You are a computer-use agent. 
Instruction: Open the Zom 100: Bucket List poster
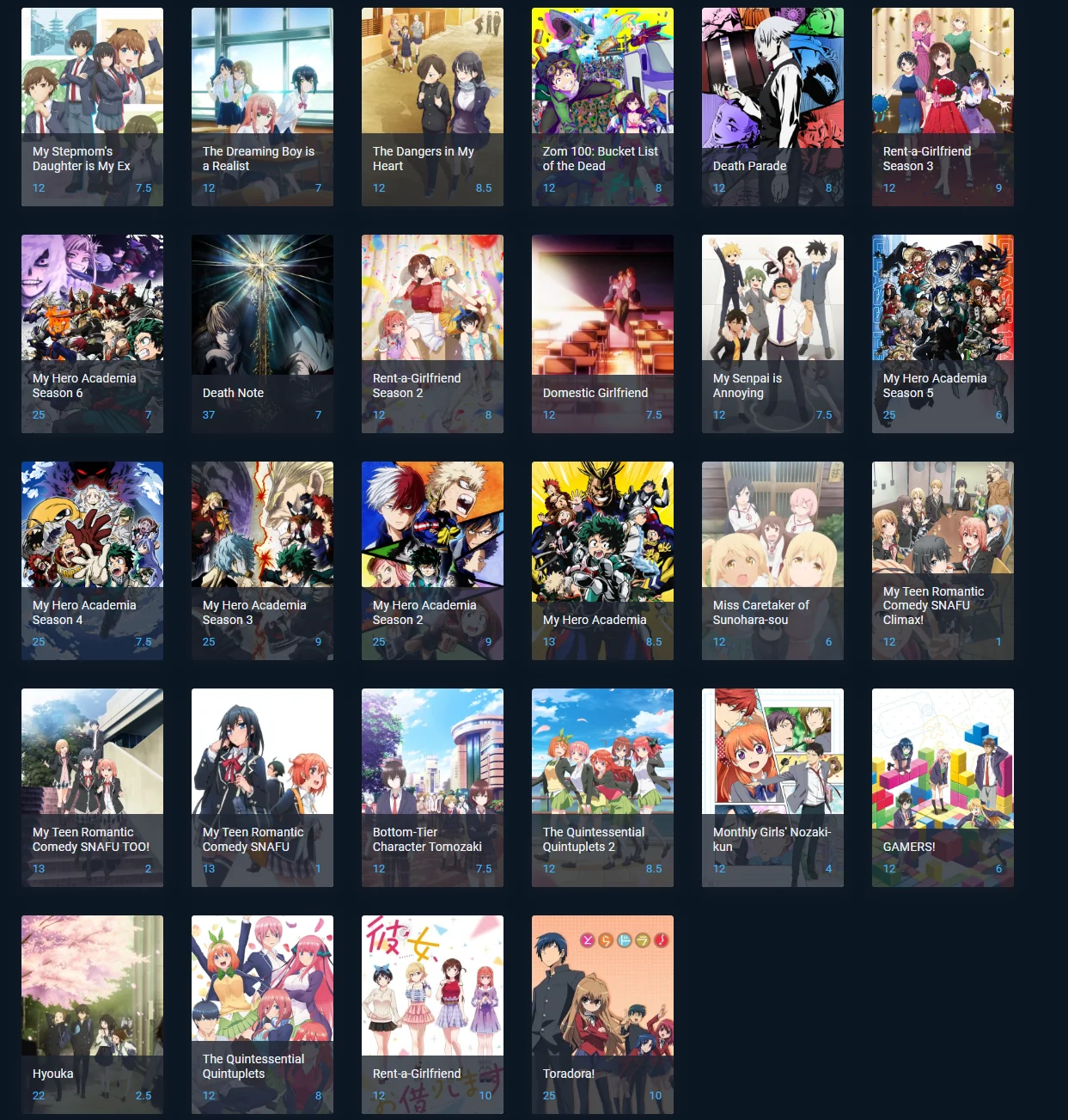coord(602,70)
